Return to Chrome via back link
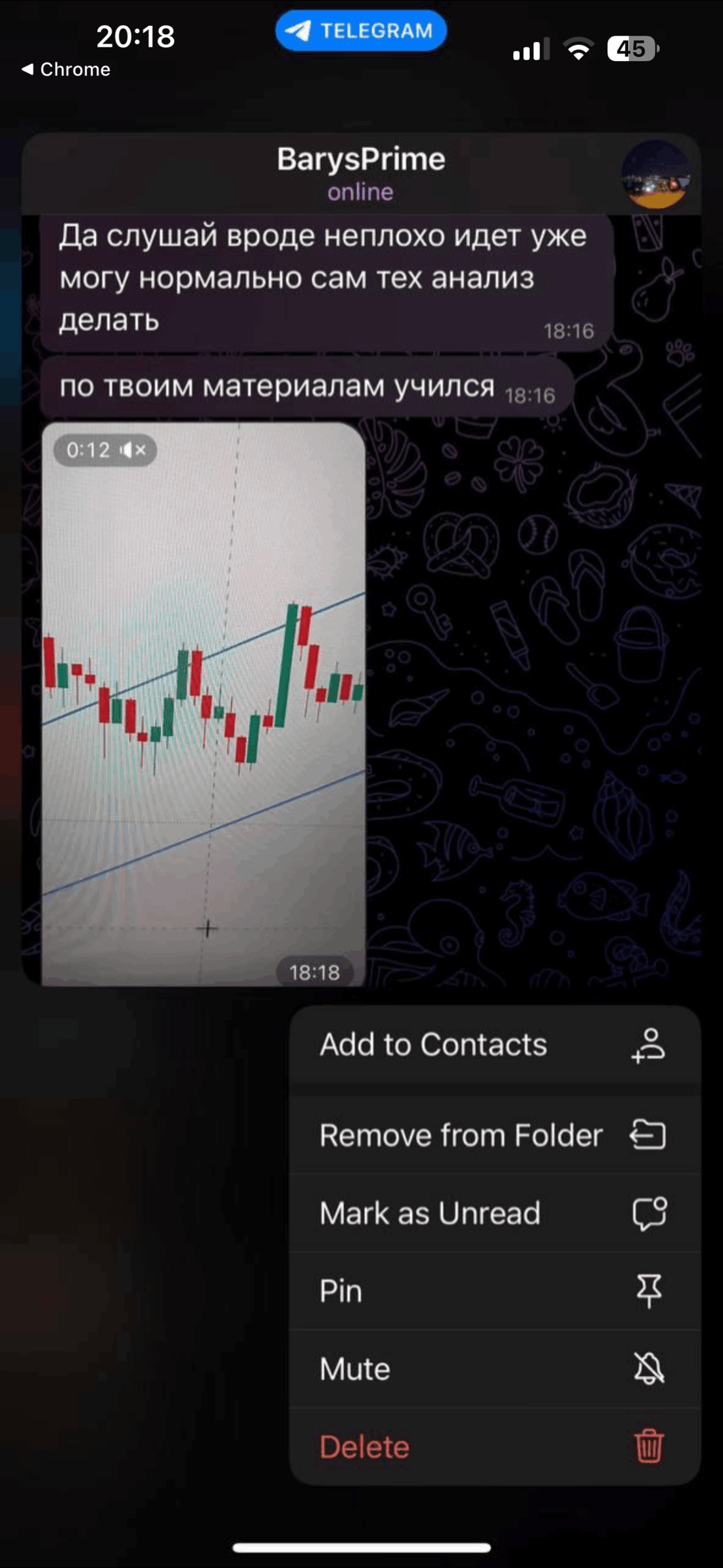This screenshot has width=723, height=1568. (66, 69)
